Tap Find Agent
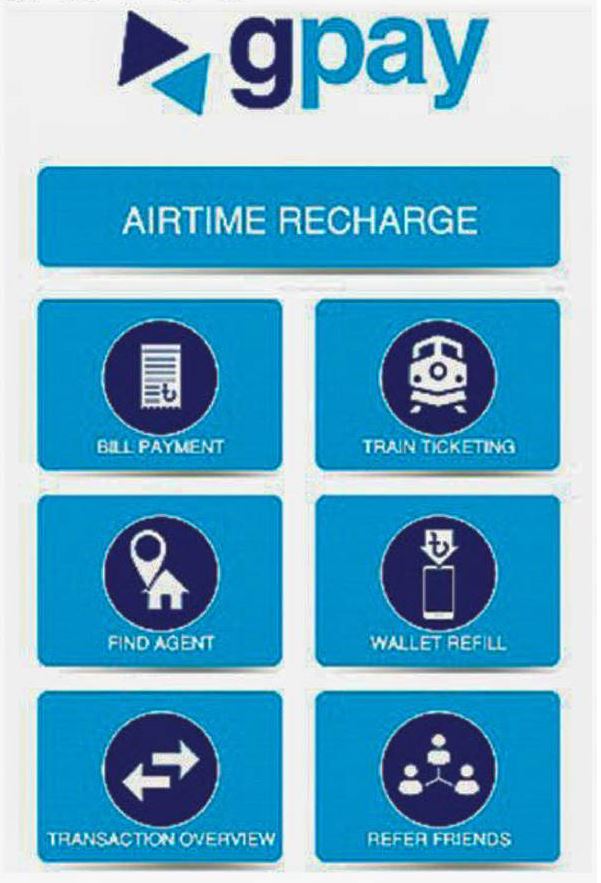 pyautogui.click(x=160, y=580)
